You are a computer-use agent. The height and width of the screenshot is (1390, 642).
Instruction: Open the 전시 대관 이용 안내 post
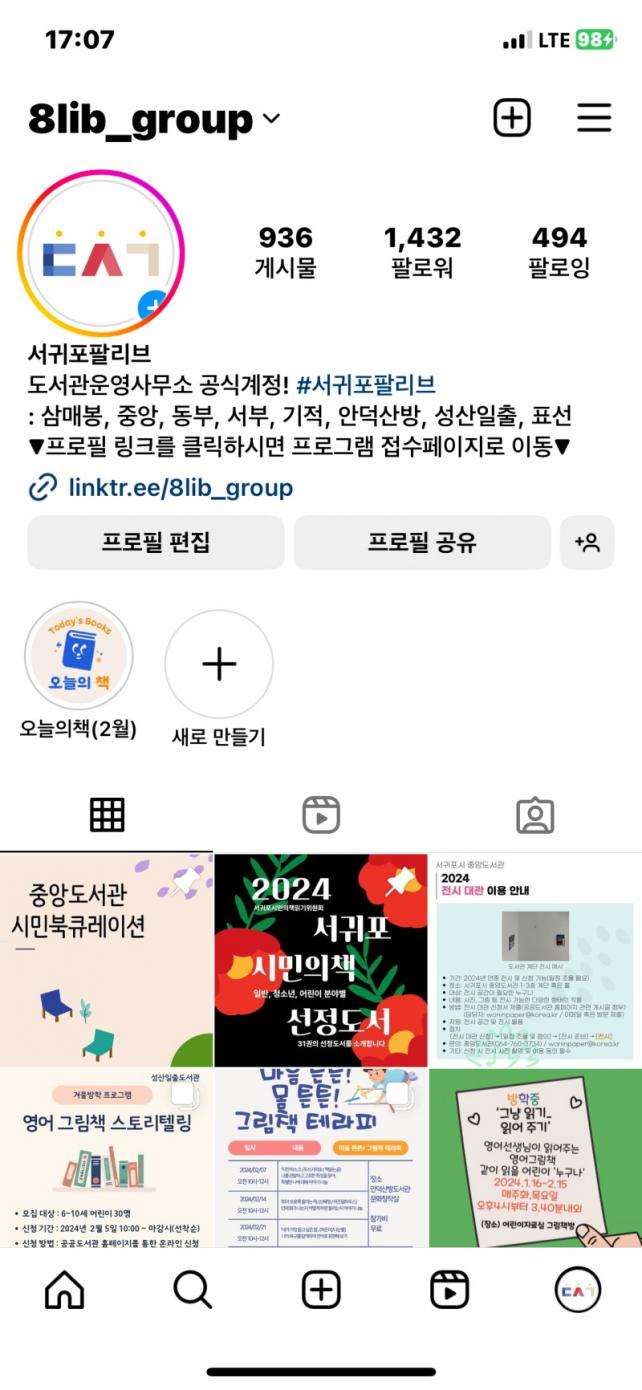535,960
